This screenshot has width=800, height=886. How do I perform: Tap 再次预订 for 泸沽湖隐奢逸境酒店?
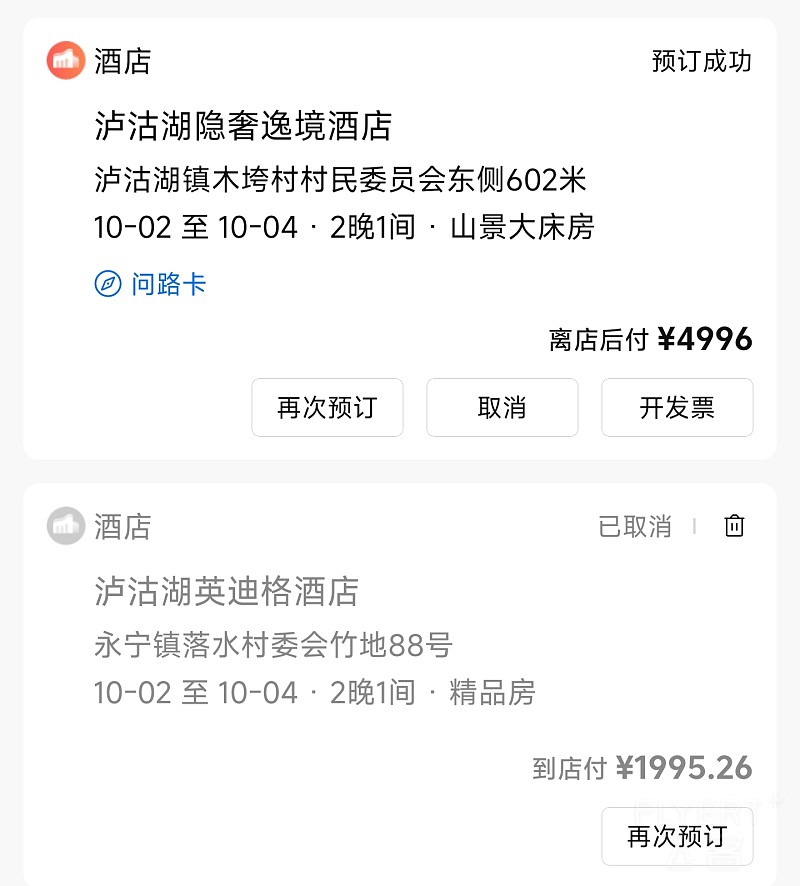(327, 407)
